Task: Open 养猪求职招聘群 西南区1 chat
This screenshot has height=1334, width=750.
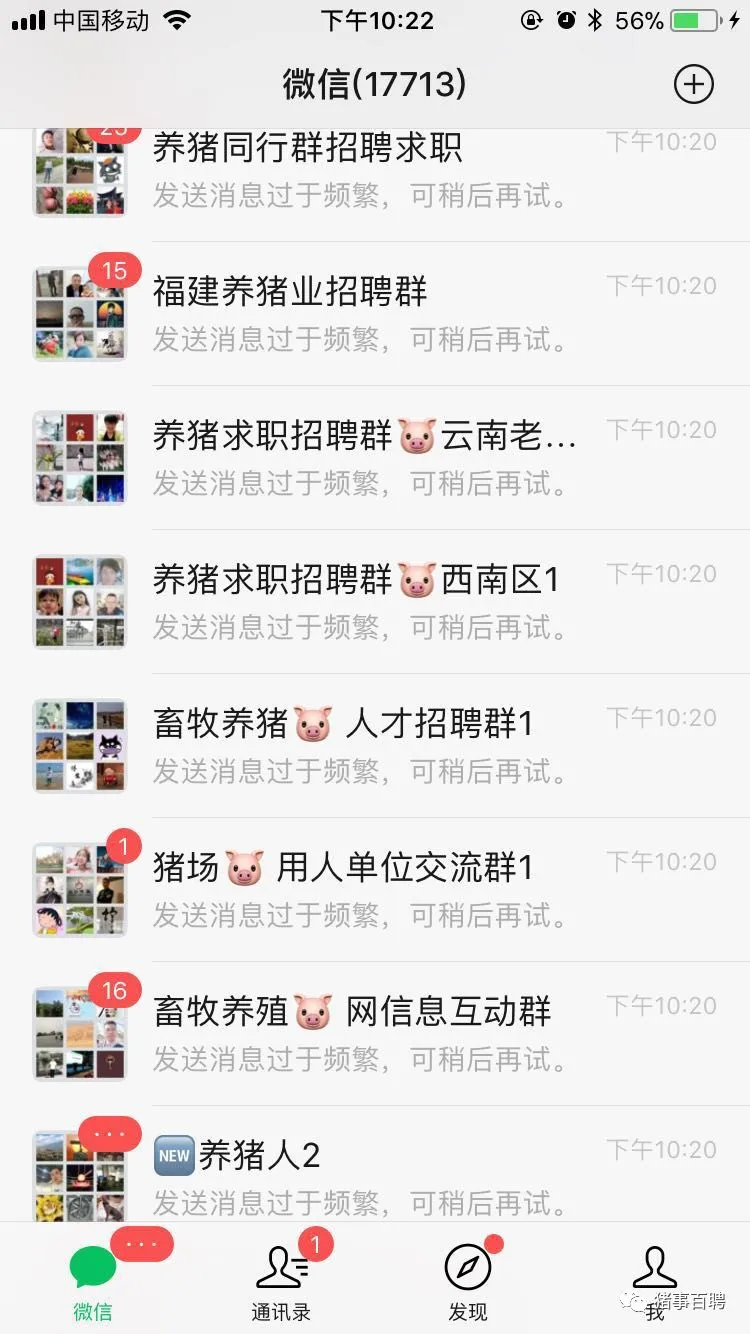Action: [x=375, y=602]
